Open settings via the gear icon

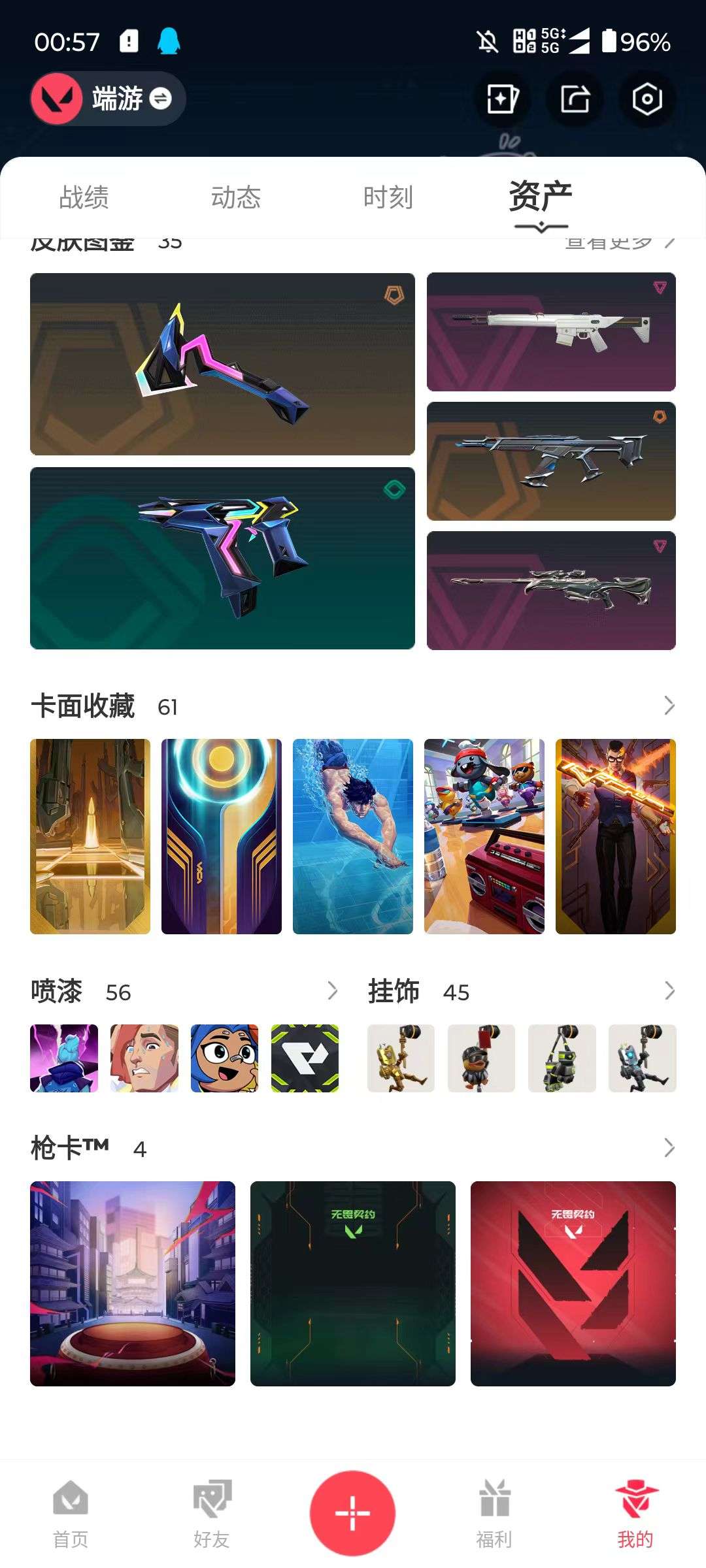click(647, 99)
